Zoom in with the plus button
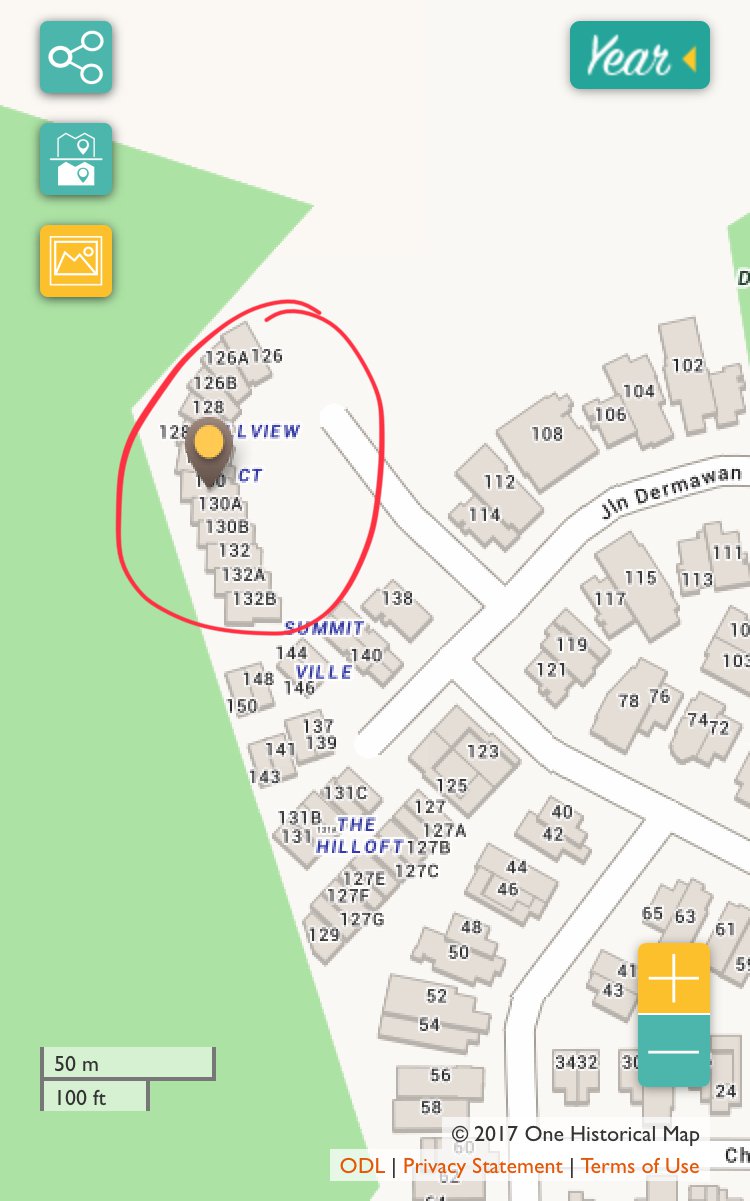Screen dimensions: 750x1201 [x=674, y=978]
